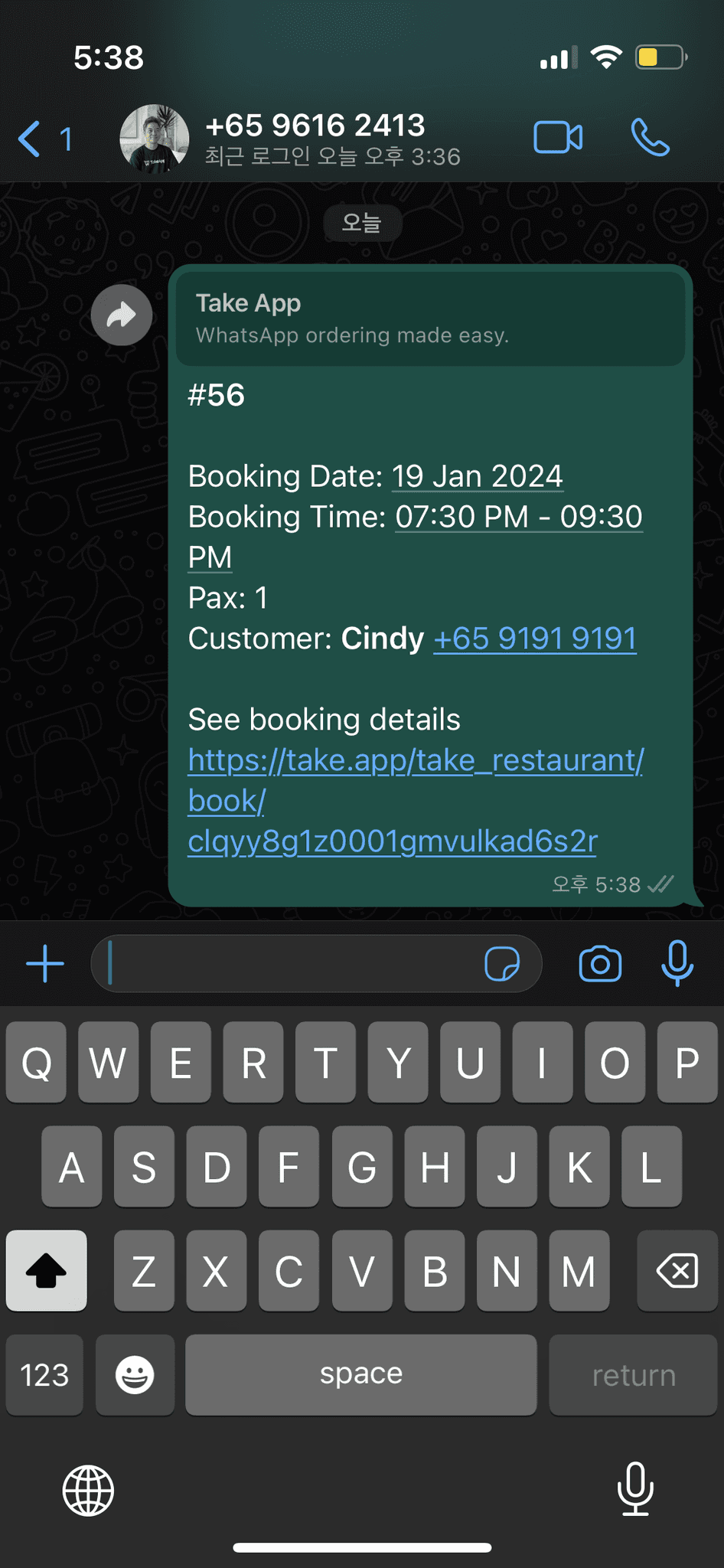Tap the message text input field

tap(291, 964)
